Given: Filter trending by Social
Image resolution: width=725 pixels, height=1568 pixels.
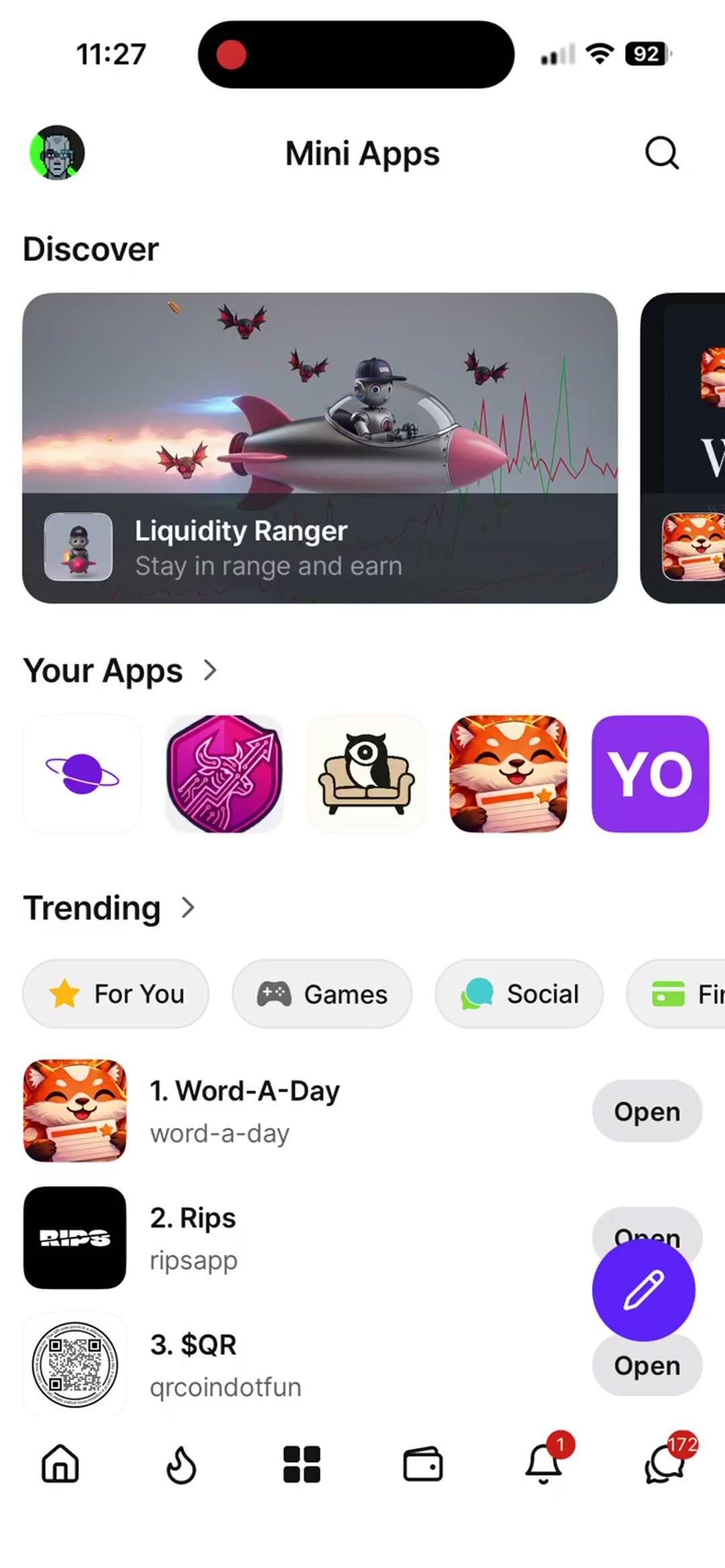Looking at the screenshot, I should [519, 994].
